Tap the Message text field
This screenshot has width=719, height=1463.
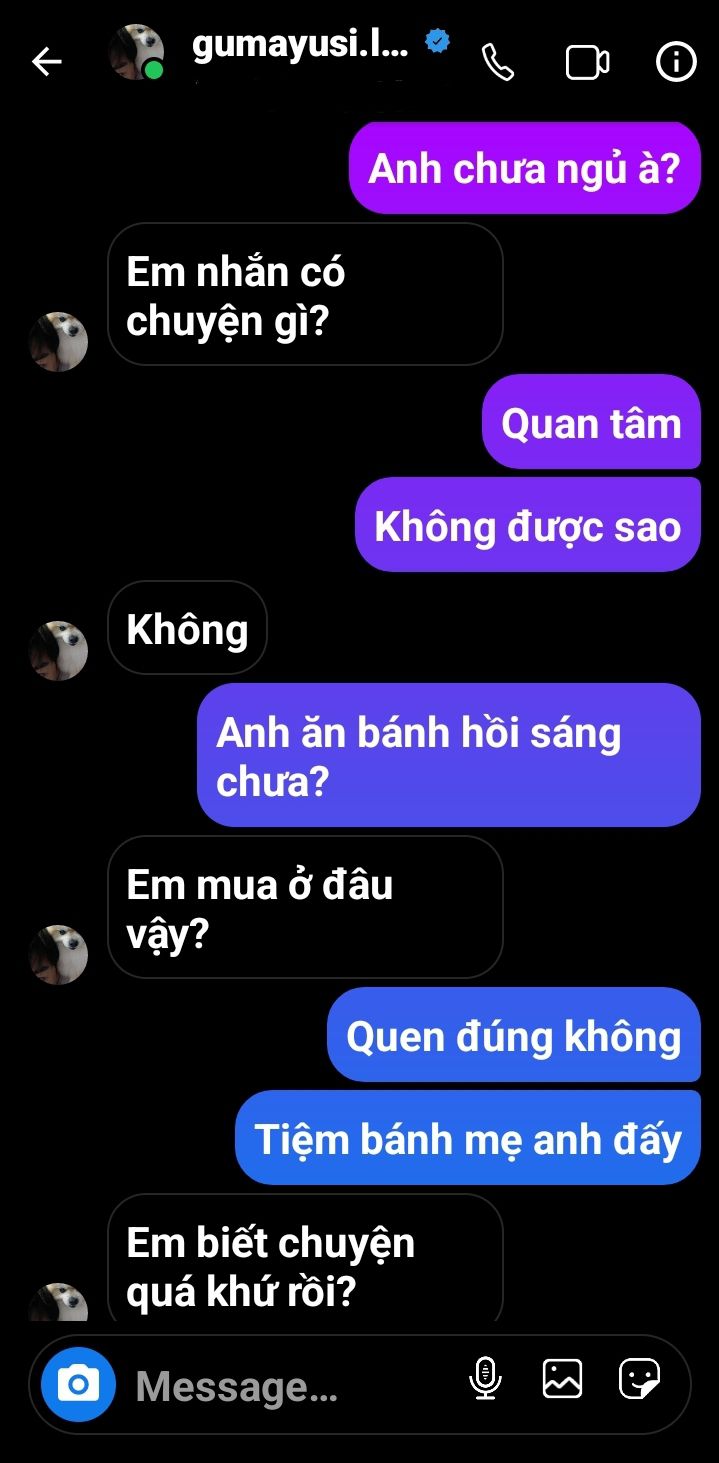[290, 1386]
